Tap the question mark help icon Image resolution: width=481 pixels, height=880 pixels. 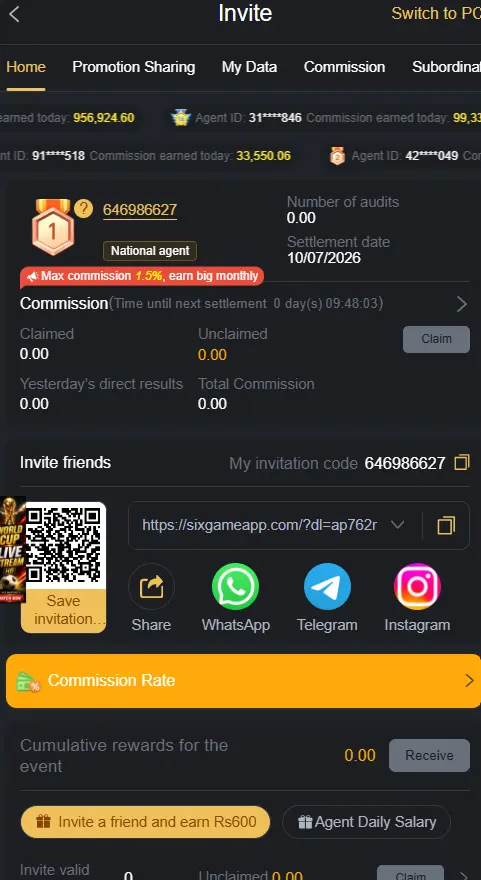click(83, 209)
